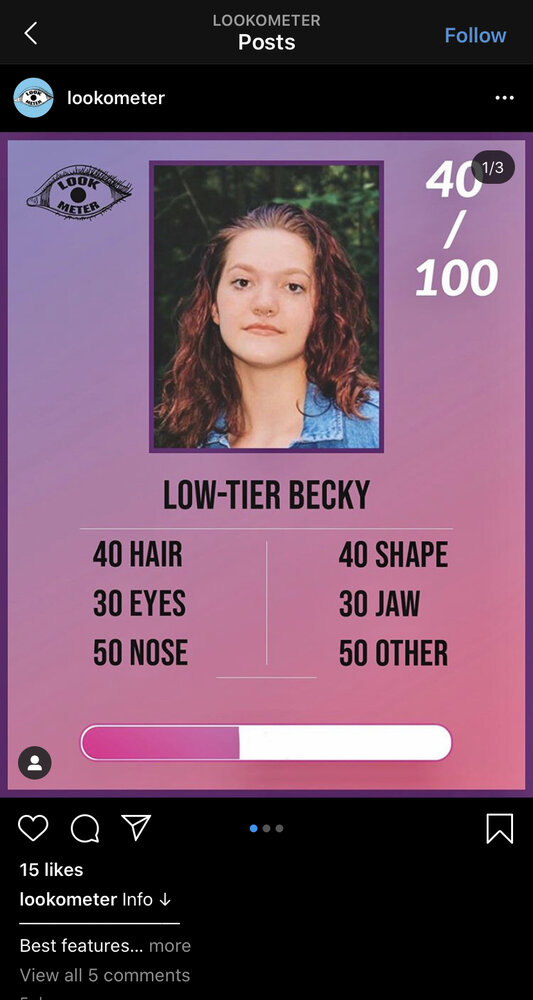Like the post with the heart icon
The height and width of the screenshot is (1000, 533).
click(x=33, y=828)
